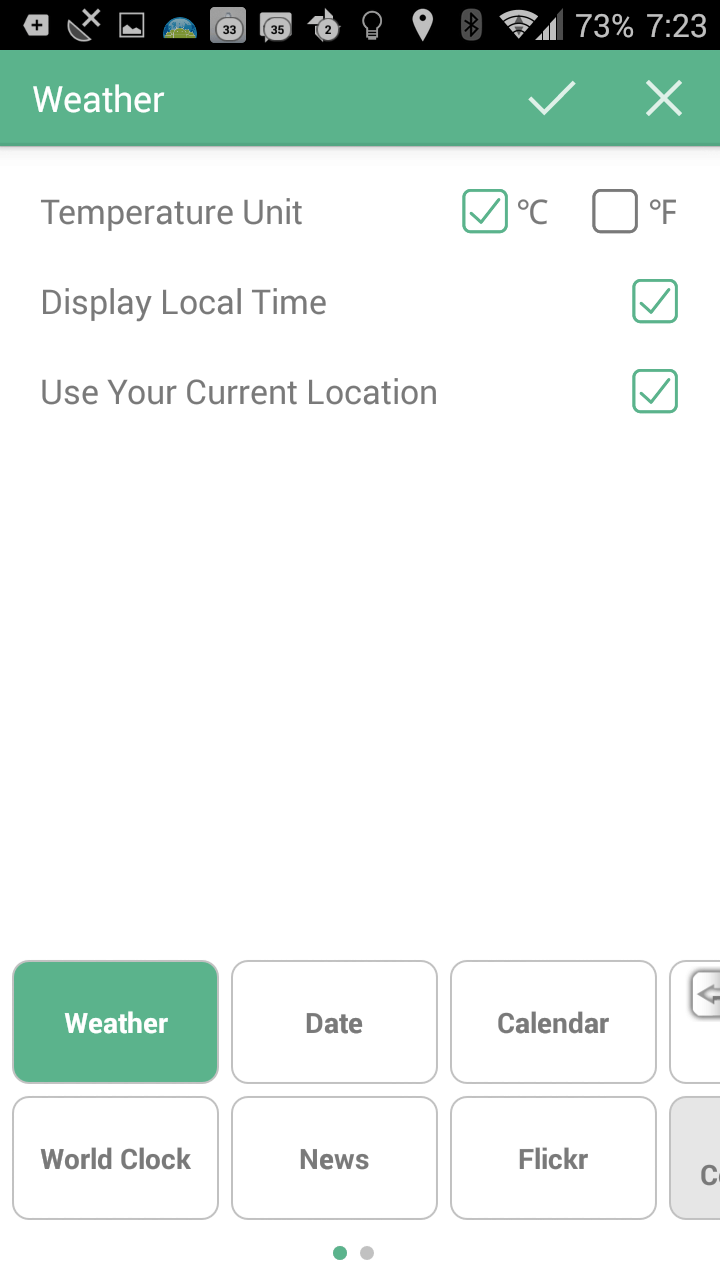Toggle the Display Local Time checkbox

click(x=655, y=301)
